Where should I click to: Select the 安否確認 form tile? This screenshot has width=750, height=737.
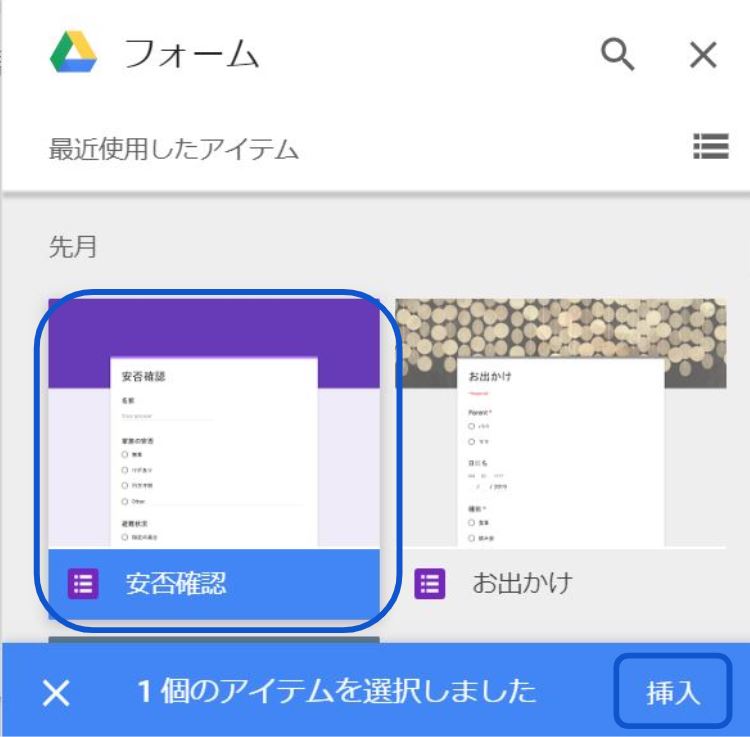(x=215, y=460)
